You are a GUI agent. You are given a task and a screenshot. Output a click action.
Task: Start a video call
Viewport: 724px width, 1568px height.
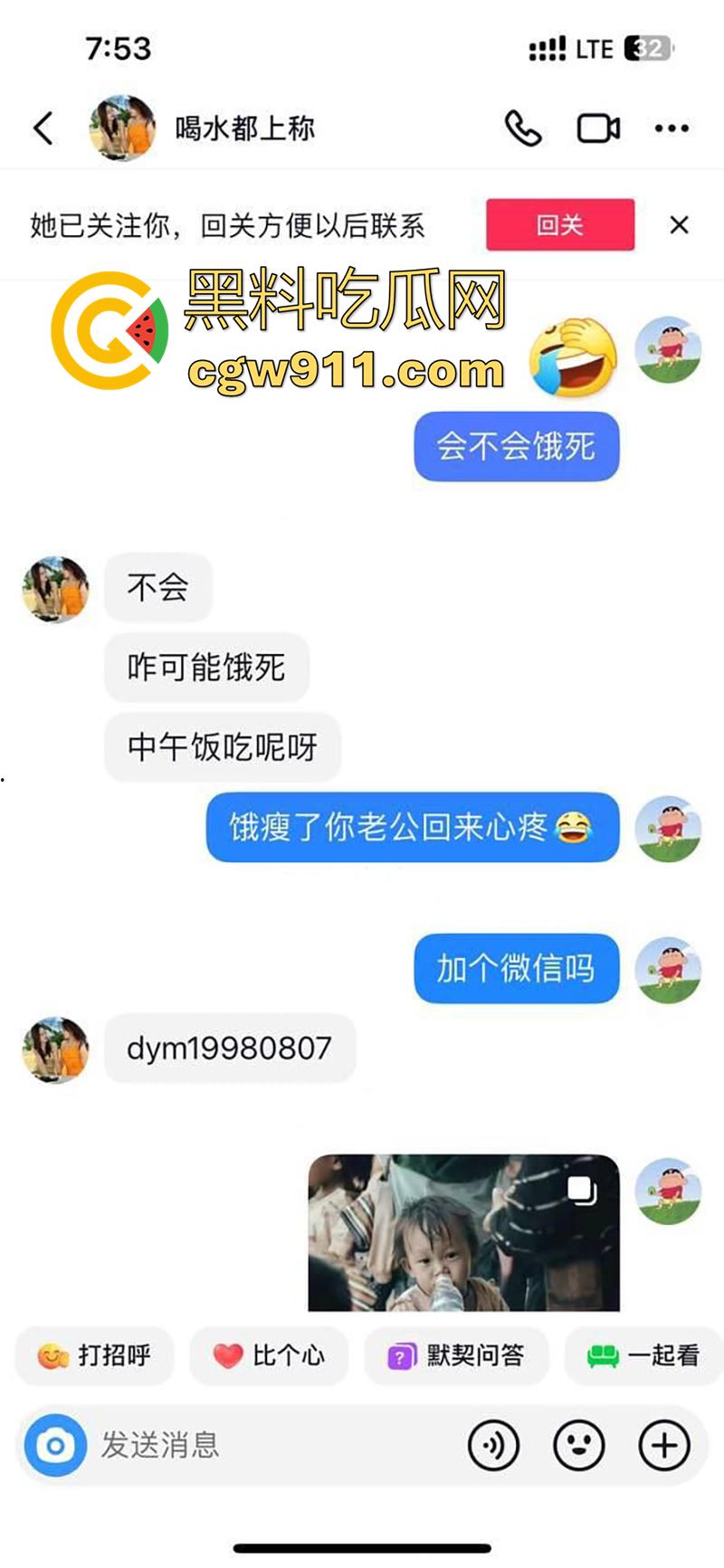[598, 128]
